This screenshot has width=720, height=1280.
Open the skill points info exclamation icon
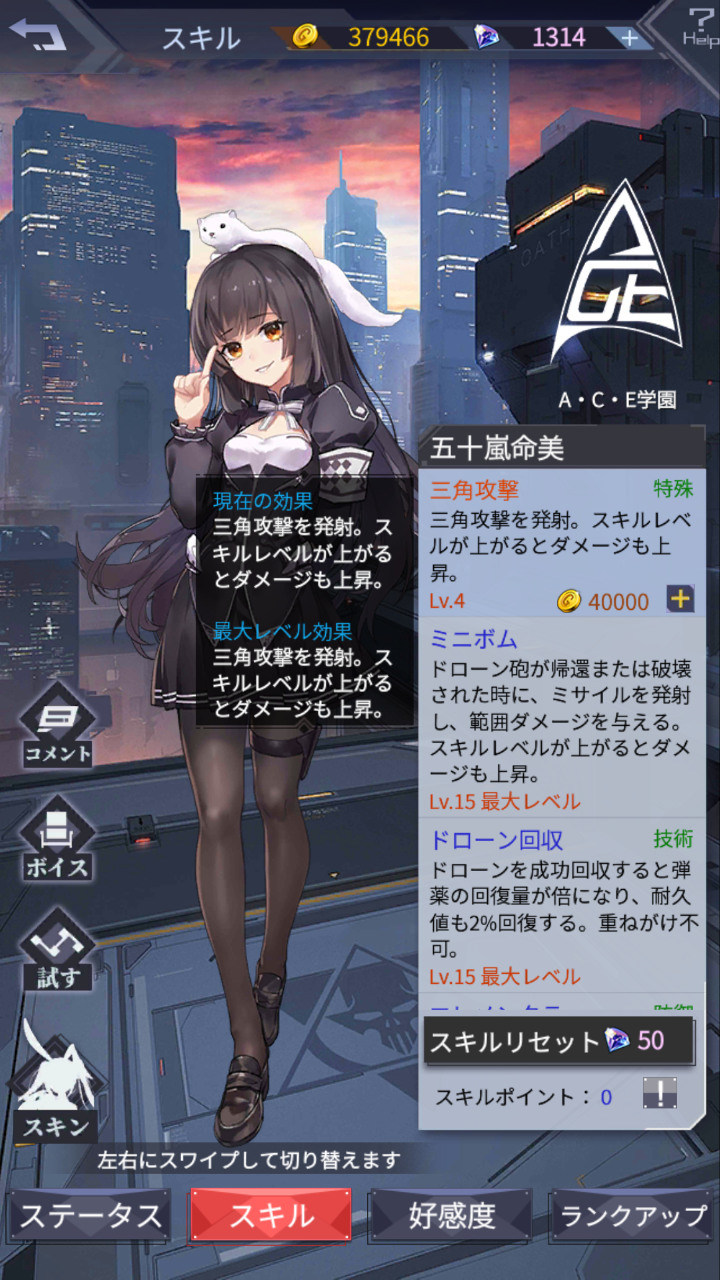click(659, 1095)
